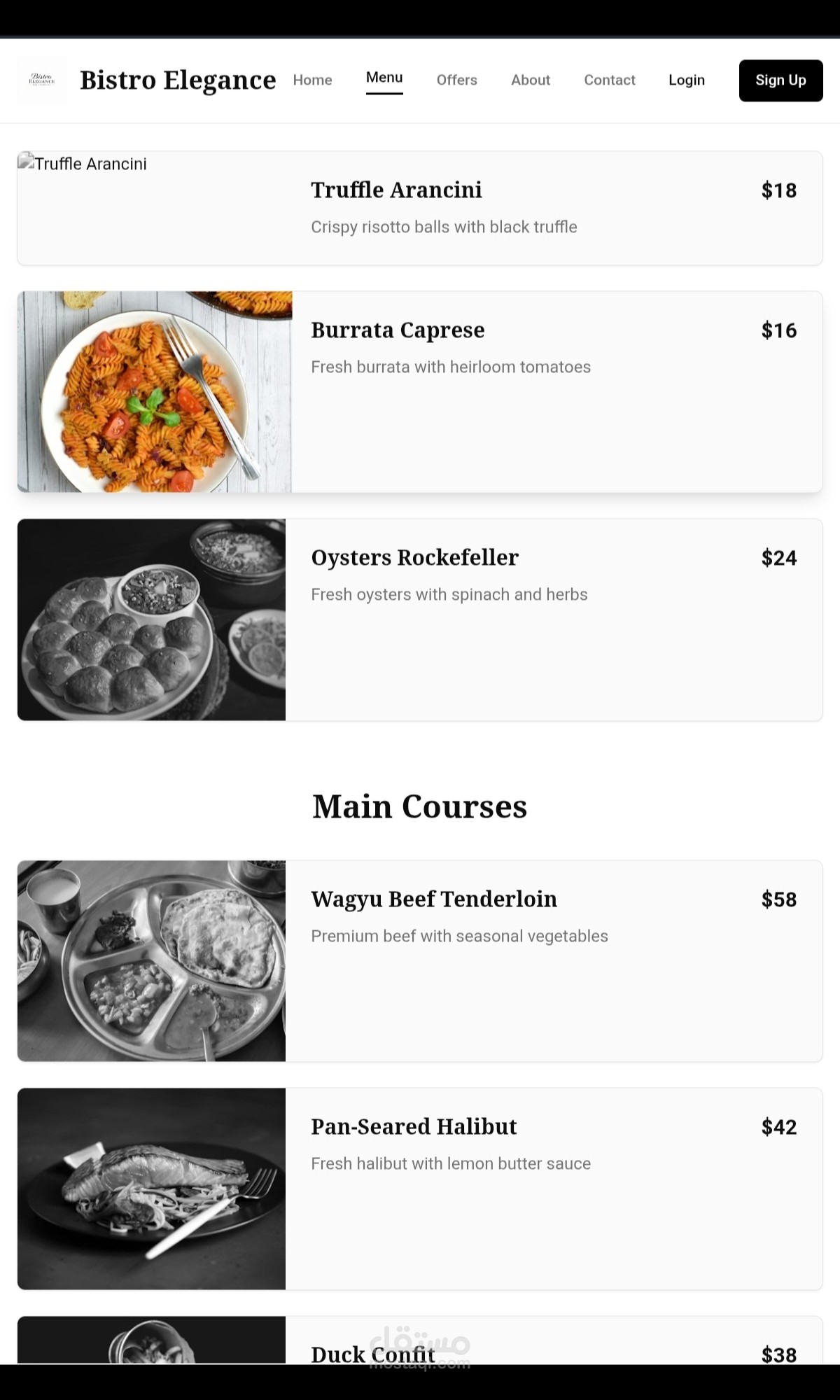Tap the Duck Confit card

pos(420,1340)
